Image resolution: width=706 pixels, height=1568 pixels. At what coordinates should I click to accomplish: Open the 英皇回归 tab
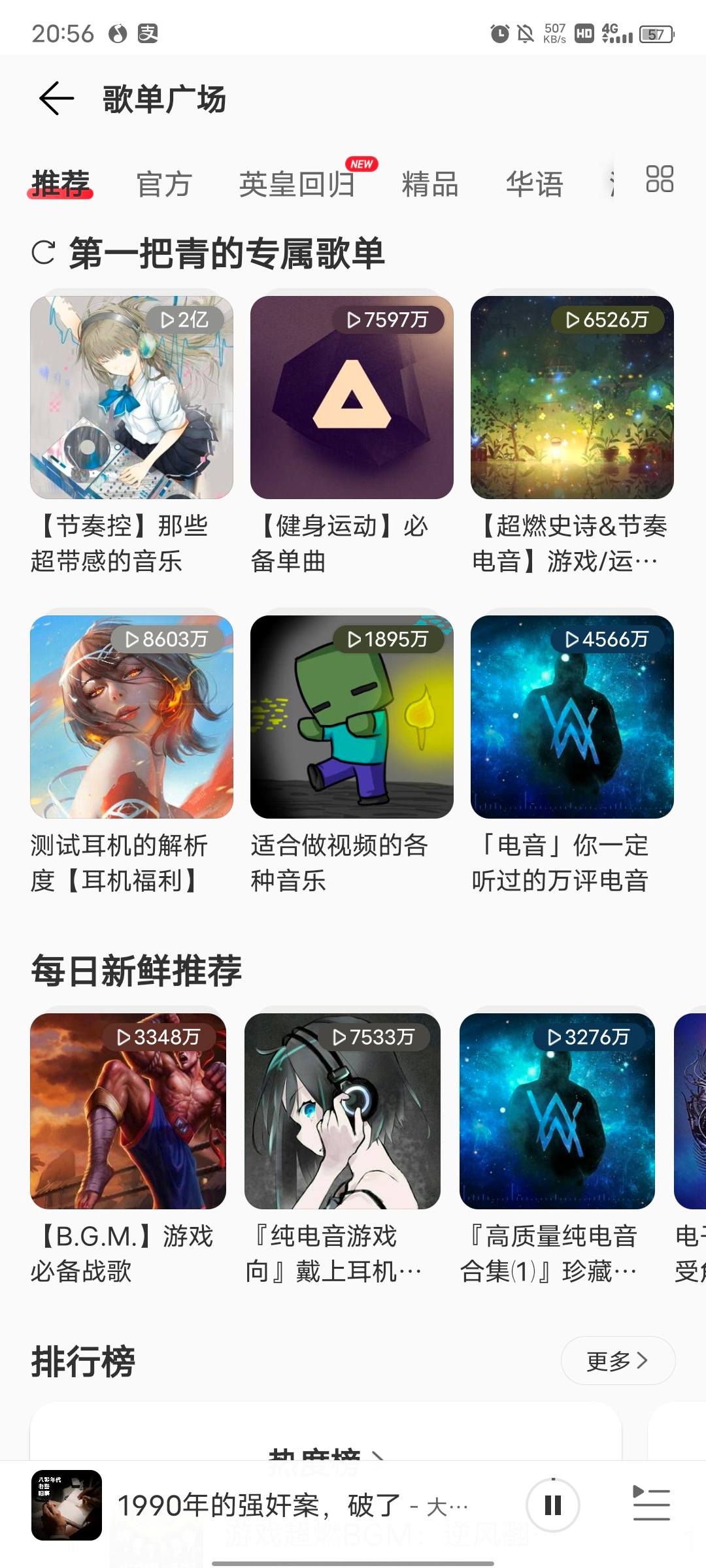(297, 184)
